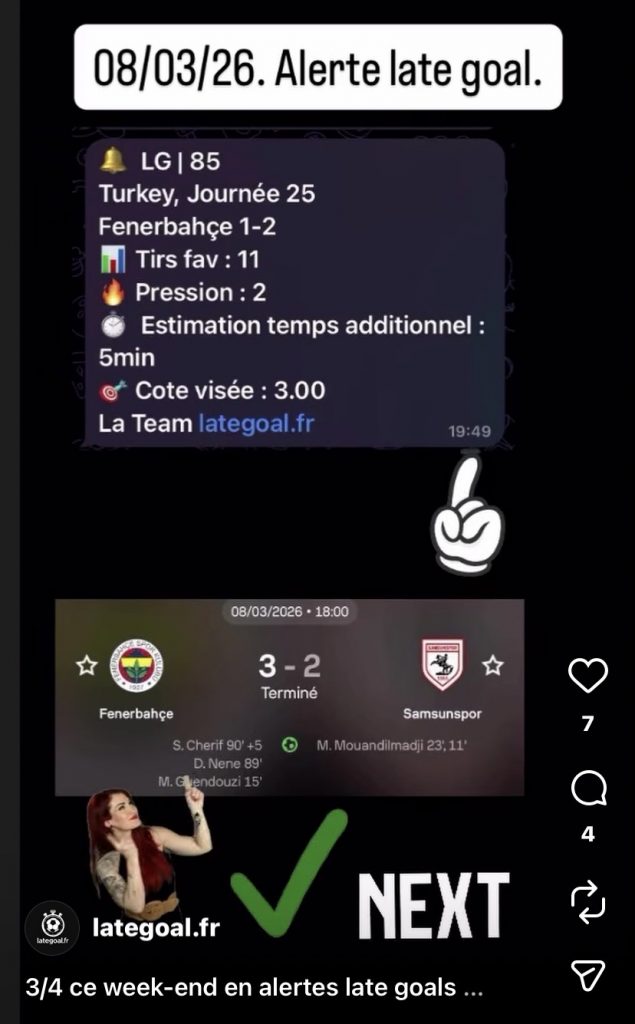Like this reel with the heart icon
The width and height of the screenshot is (635, 1024).
(588, 676)
